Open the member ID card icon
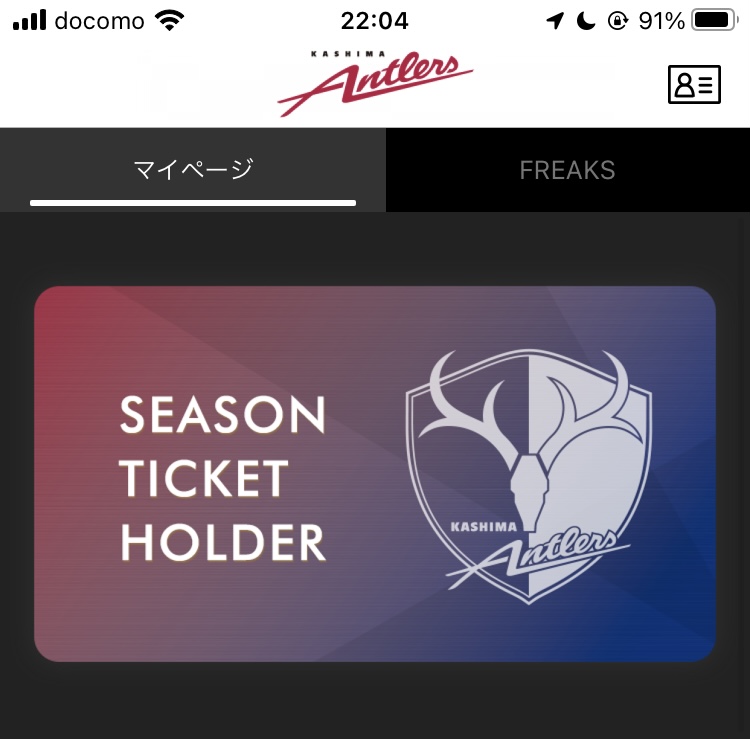750x739 pixels. (x=694, y=84)
